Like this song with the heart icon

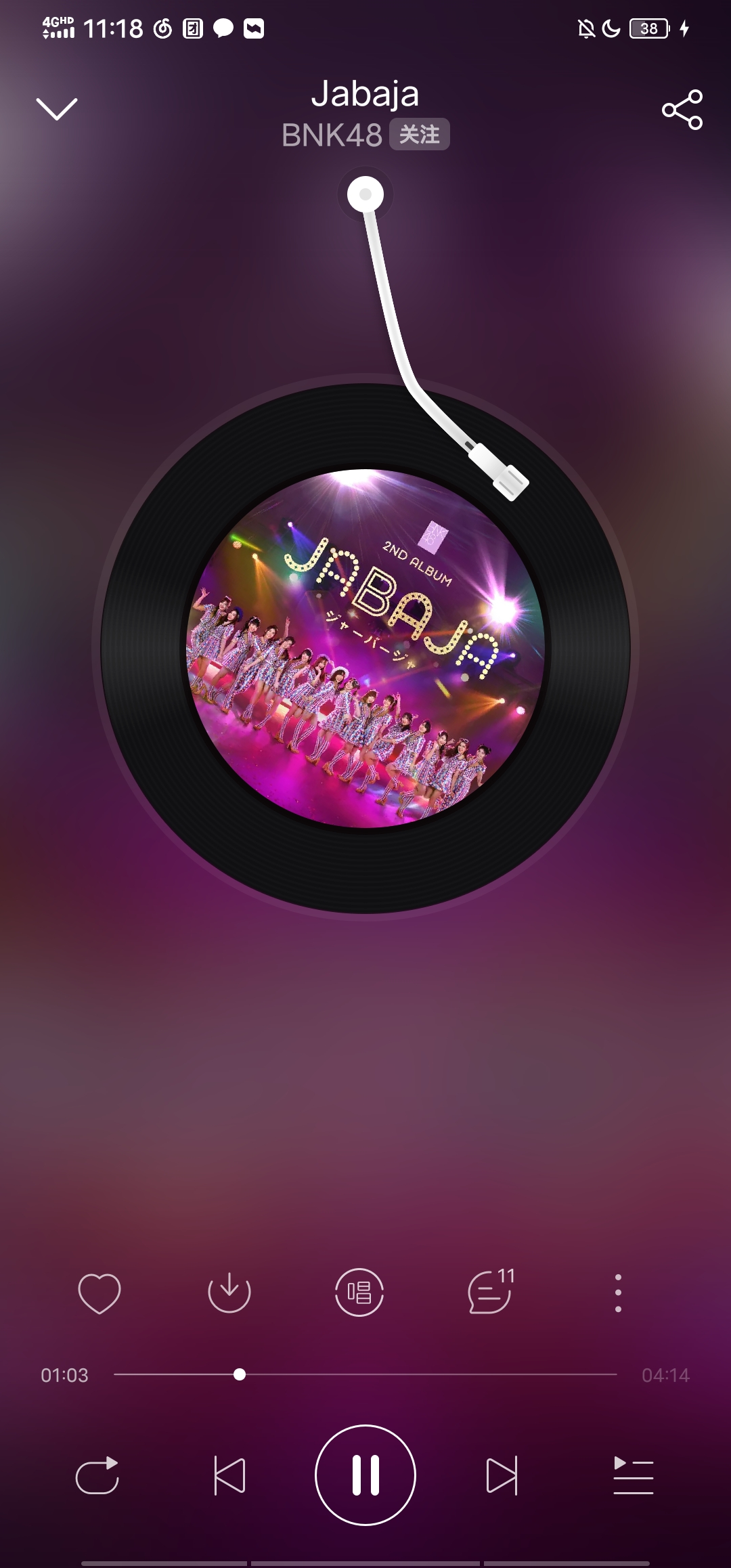pos(99,1292)
